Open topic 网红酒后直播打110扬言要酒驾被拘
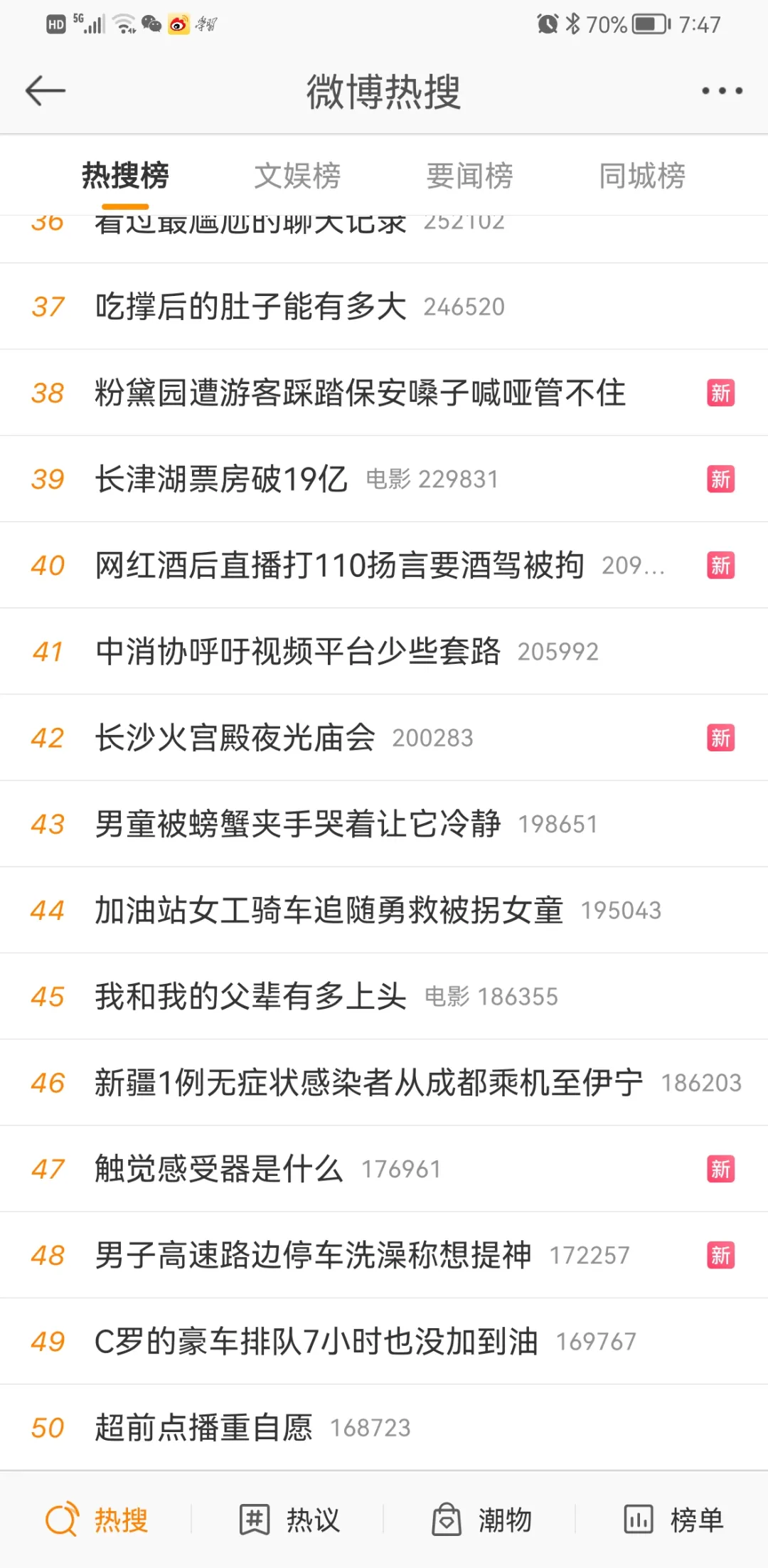This screenshot has width=768, height=1568. click(x=339, y=566)
